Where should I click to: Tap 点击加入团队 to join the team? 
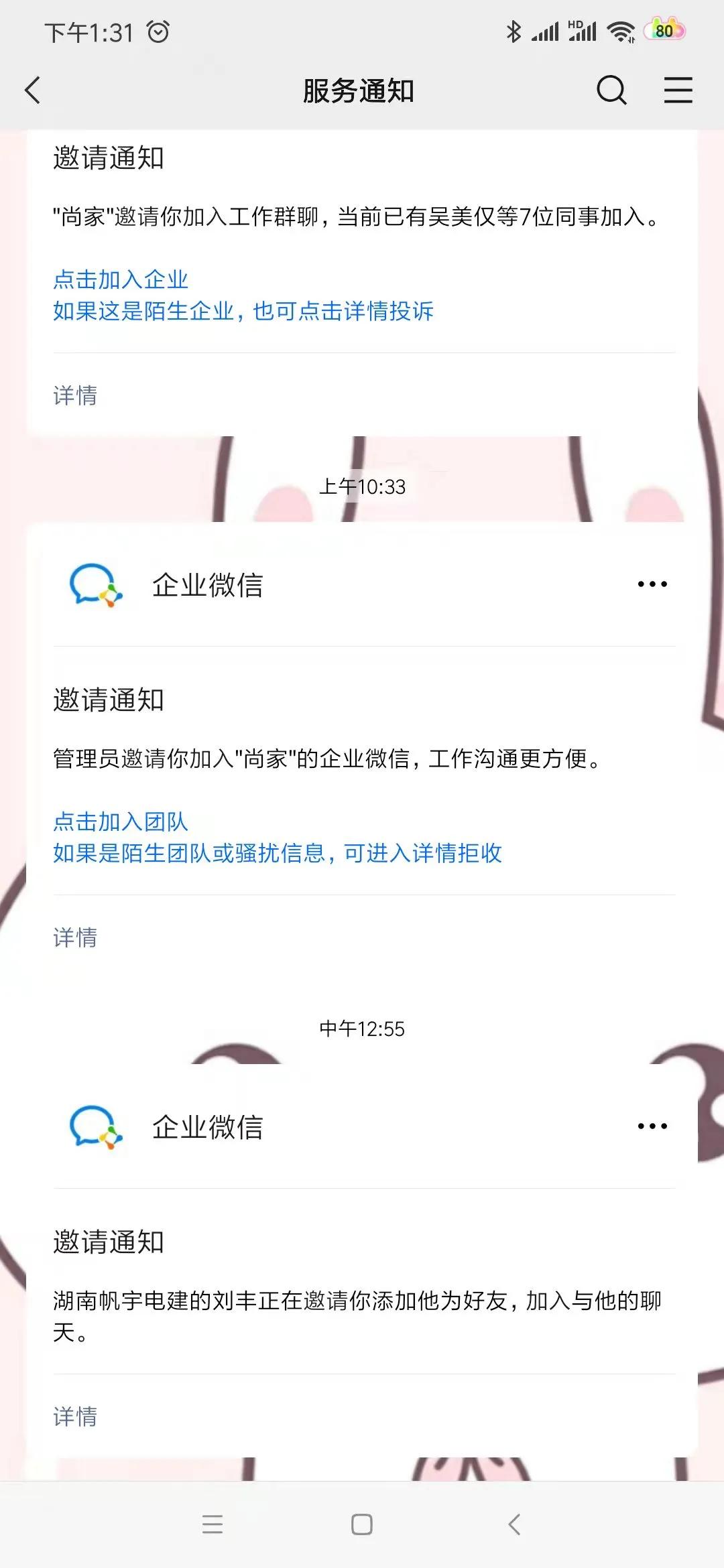(121, 822)
